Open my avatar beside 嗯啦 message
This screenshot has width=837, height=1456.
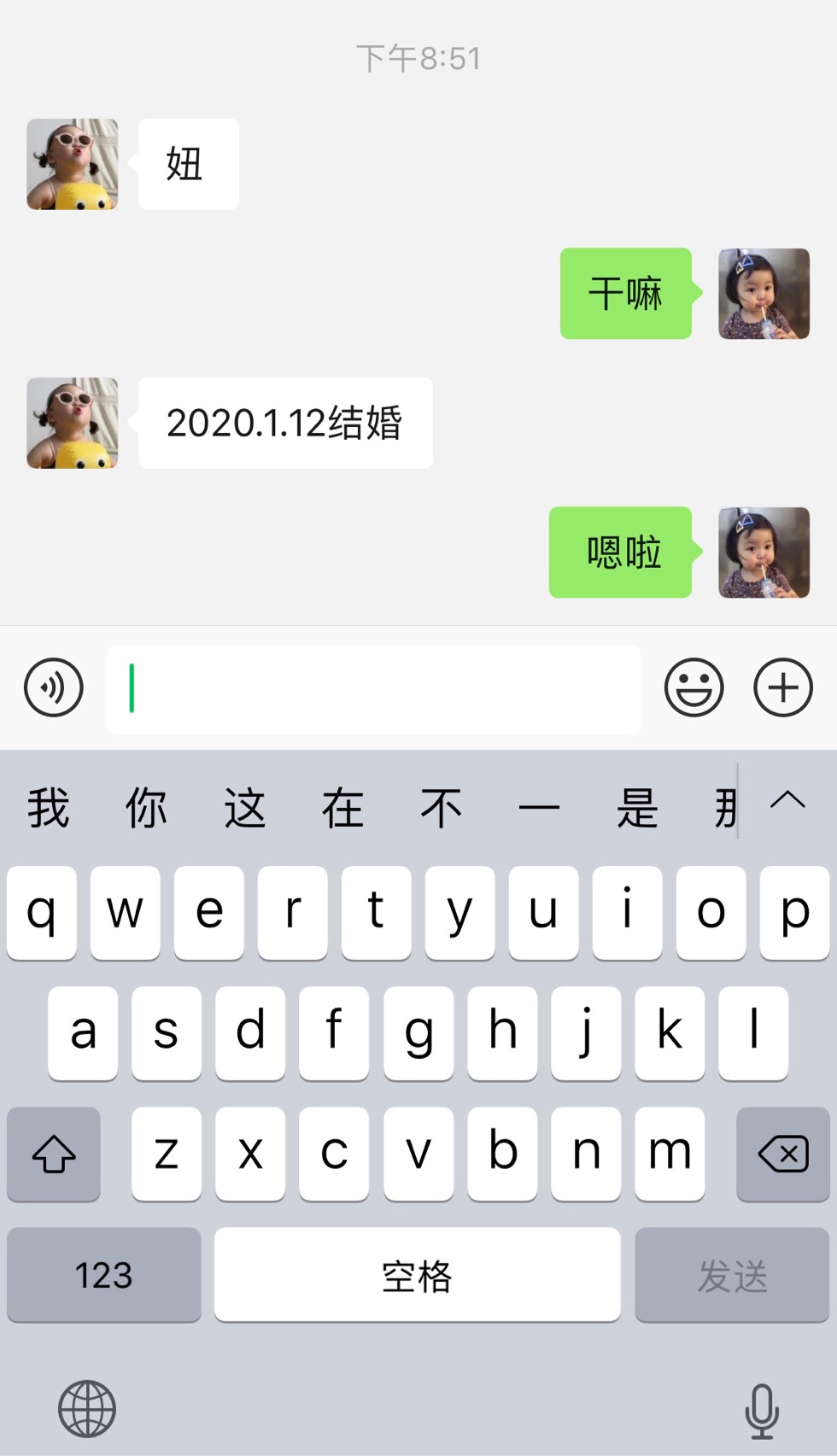coord(764,553)
